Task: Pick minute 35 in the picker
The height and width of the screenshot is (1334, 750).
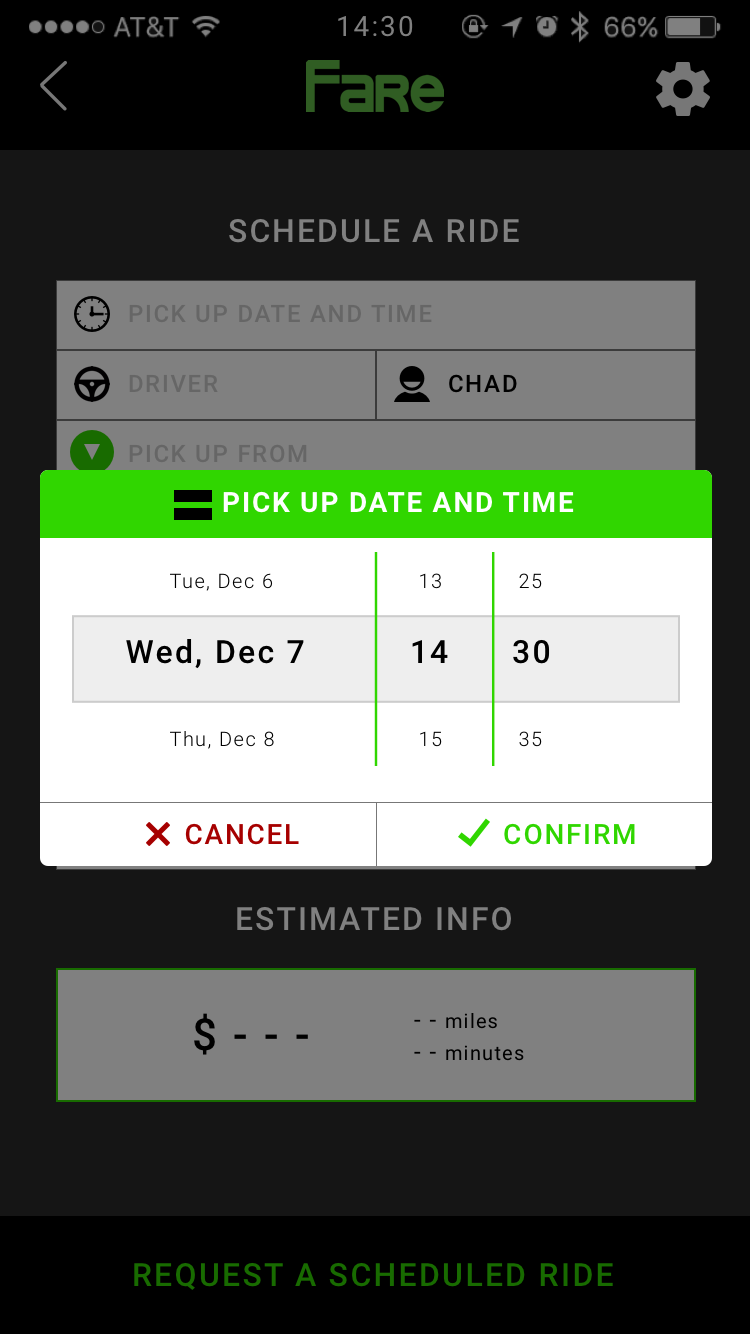Action: pos(531,739)
